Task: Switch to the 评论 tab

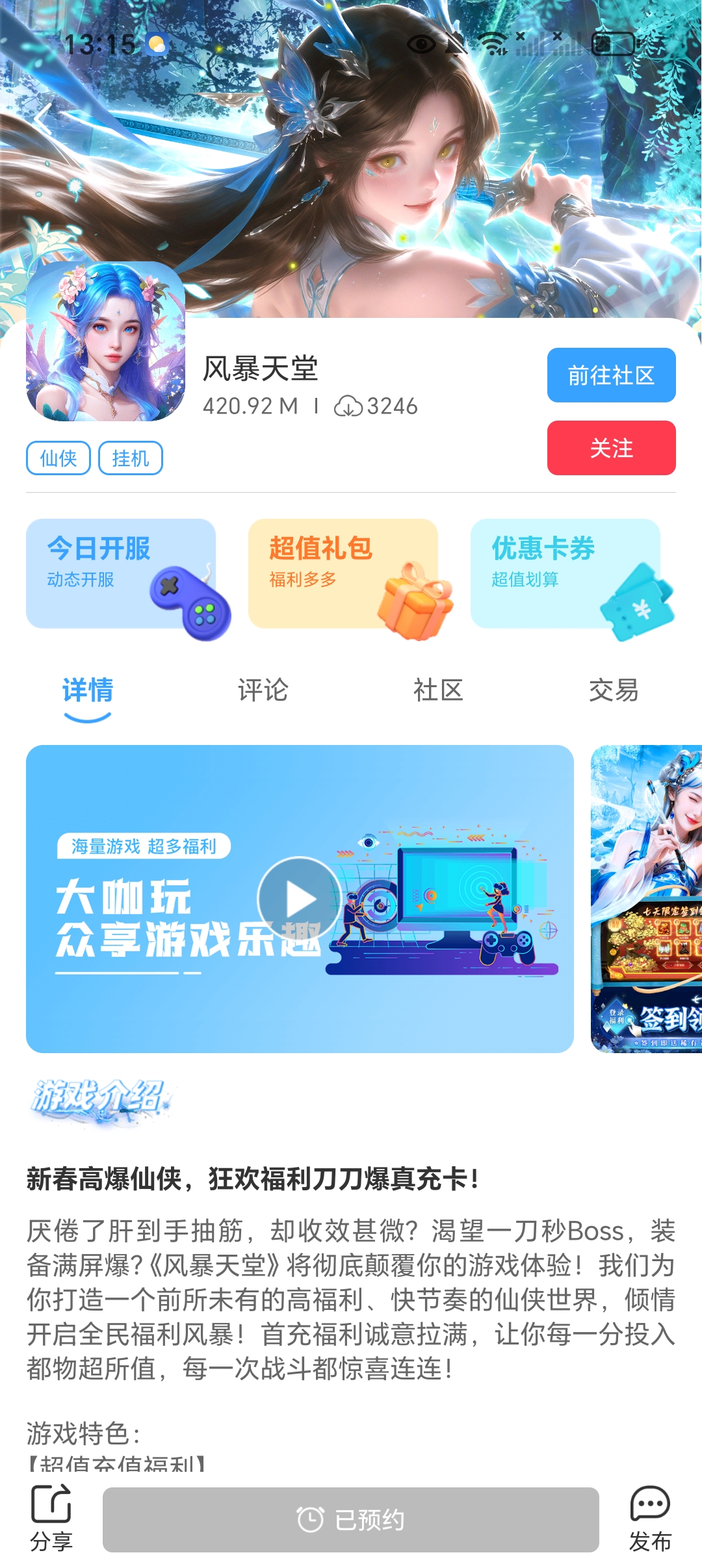Action: pyautogui.click(x=263, y=690)
